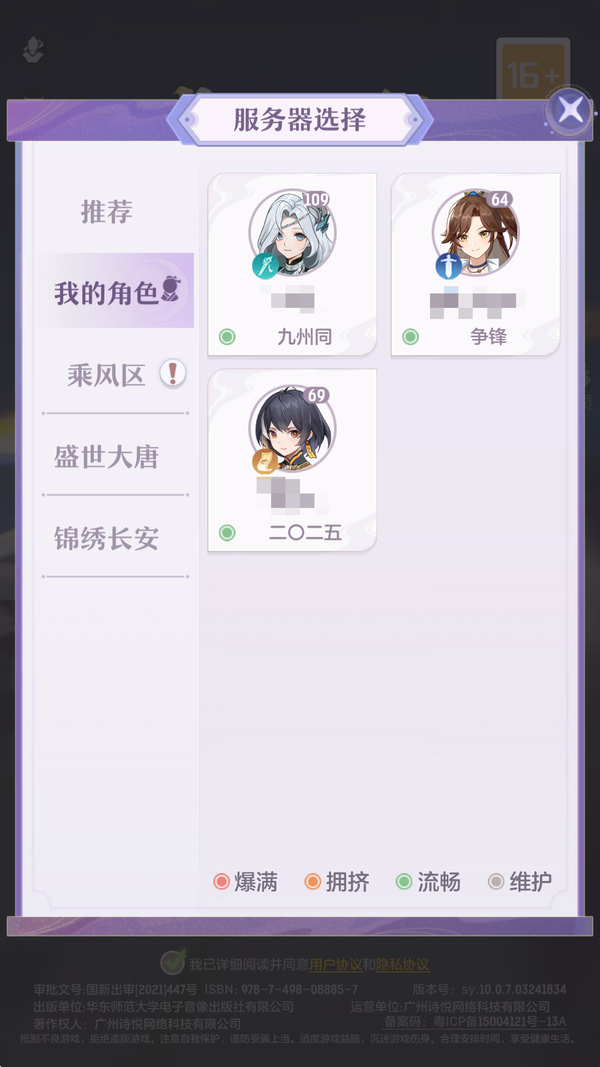Open the 锦绣长安 server list
The image size is (600, 1067).
click(x=107, y=539)
